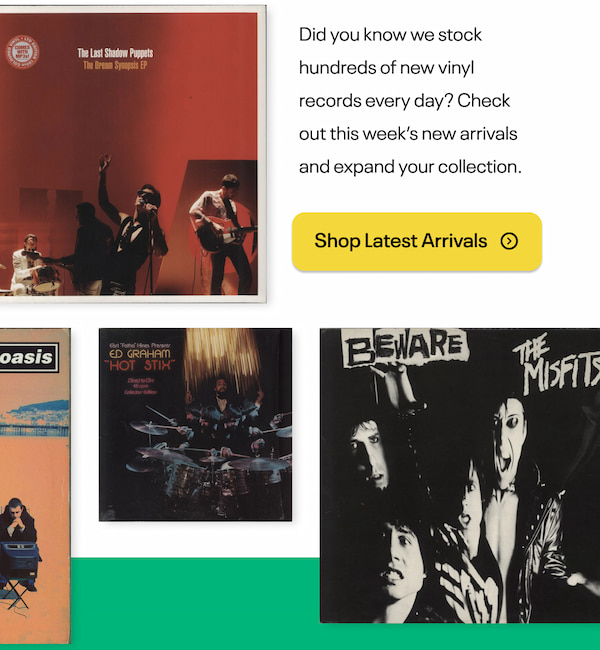Image resolution: width=600 pixels, height=650 pixels.
Task: Tap the Shop Latest Arrivals button
Action: [x=416, y=241]
